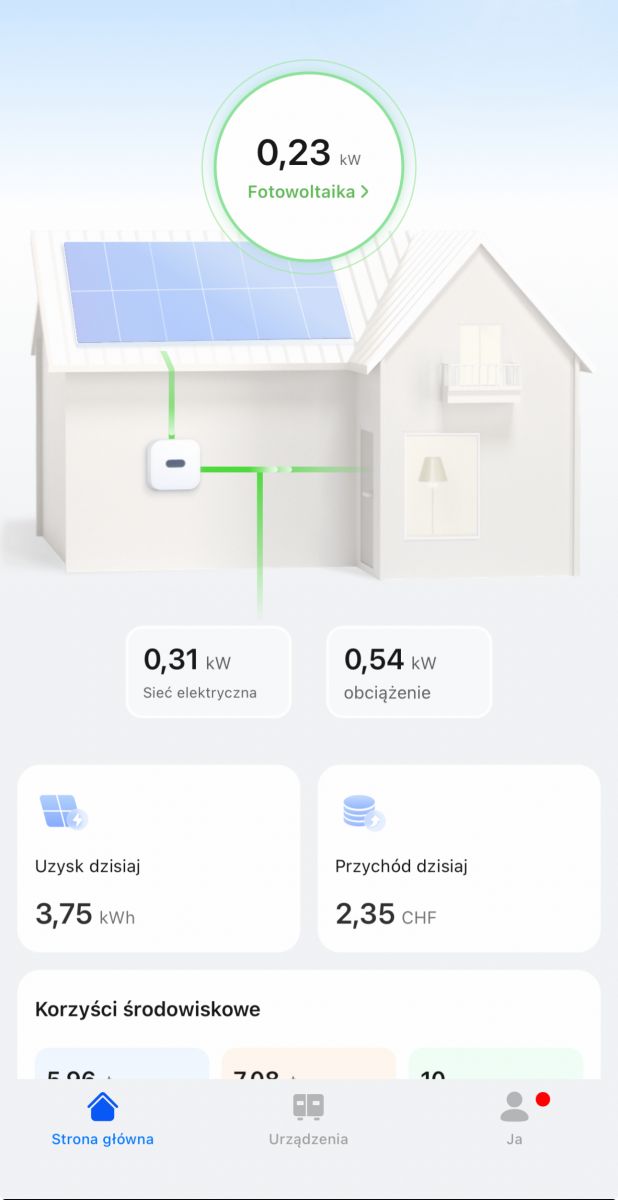Viewport: 618px width, 1200px height.
Task: Open the obciążenie load card
Action: (x=409, y=672)
